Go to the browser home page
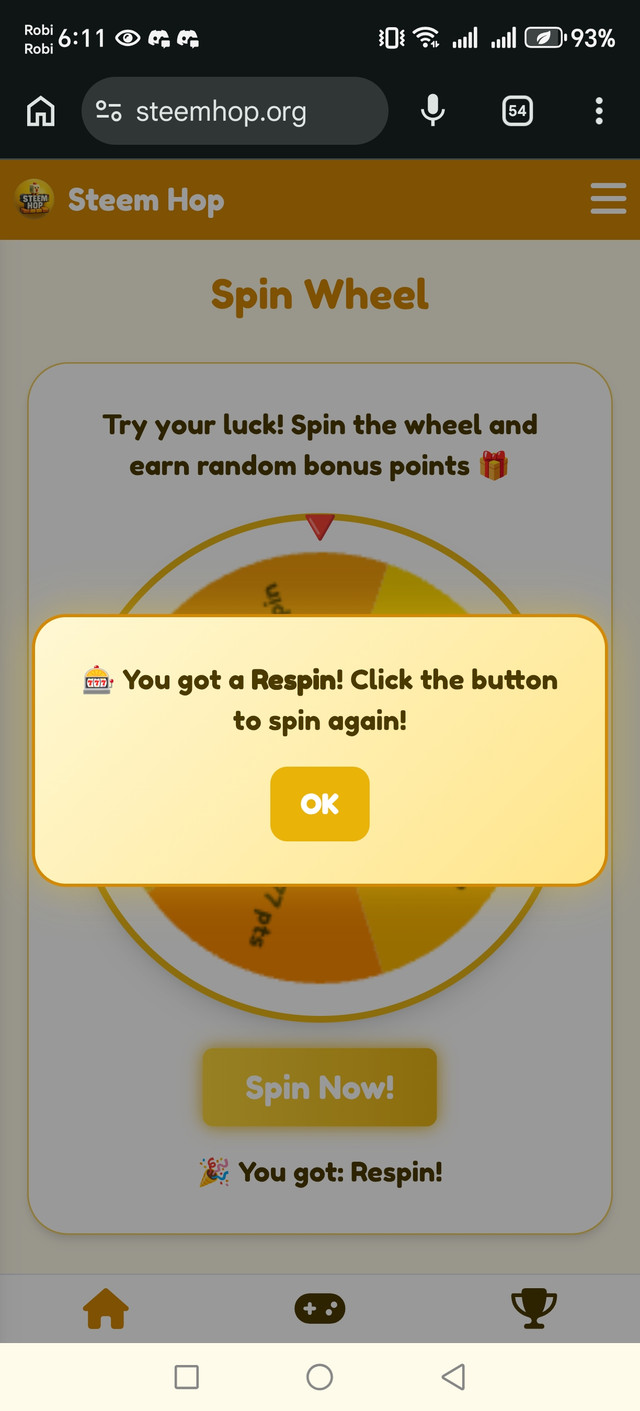 (x=41, y=112)
